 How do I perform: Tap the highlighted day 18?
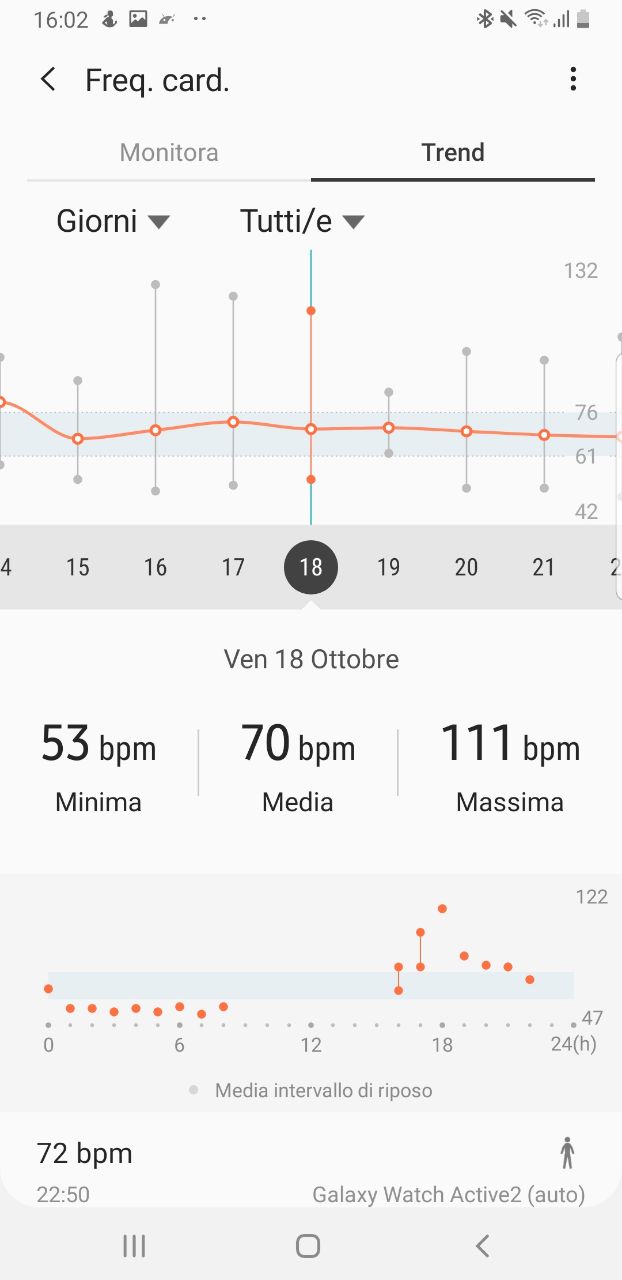pos(311,567)
